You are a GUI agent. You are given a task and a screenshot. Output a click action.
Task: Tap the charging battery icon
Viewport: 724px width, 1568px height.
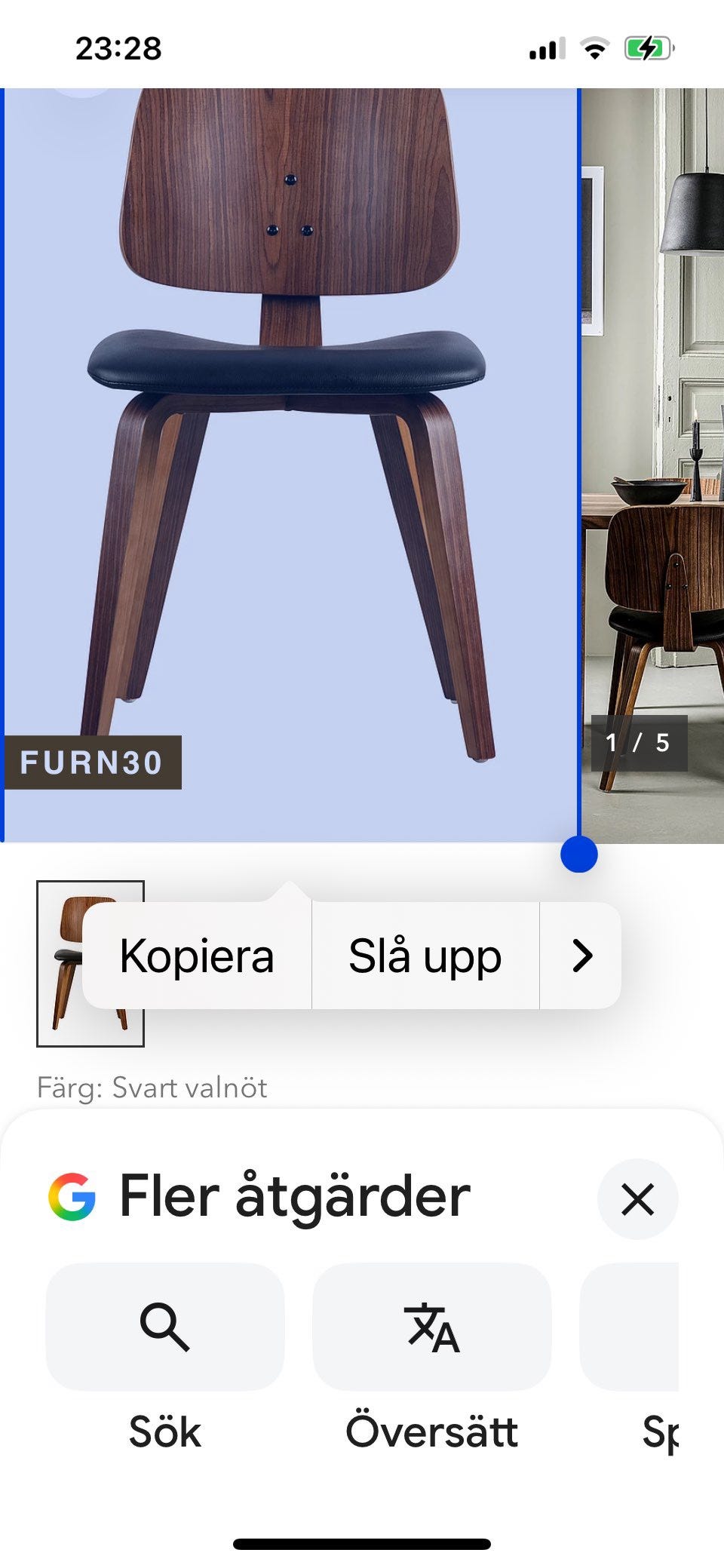pyautogui.click(x=647, y=47)
